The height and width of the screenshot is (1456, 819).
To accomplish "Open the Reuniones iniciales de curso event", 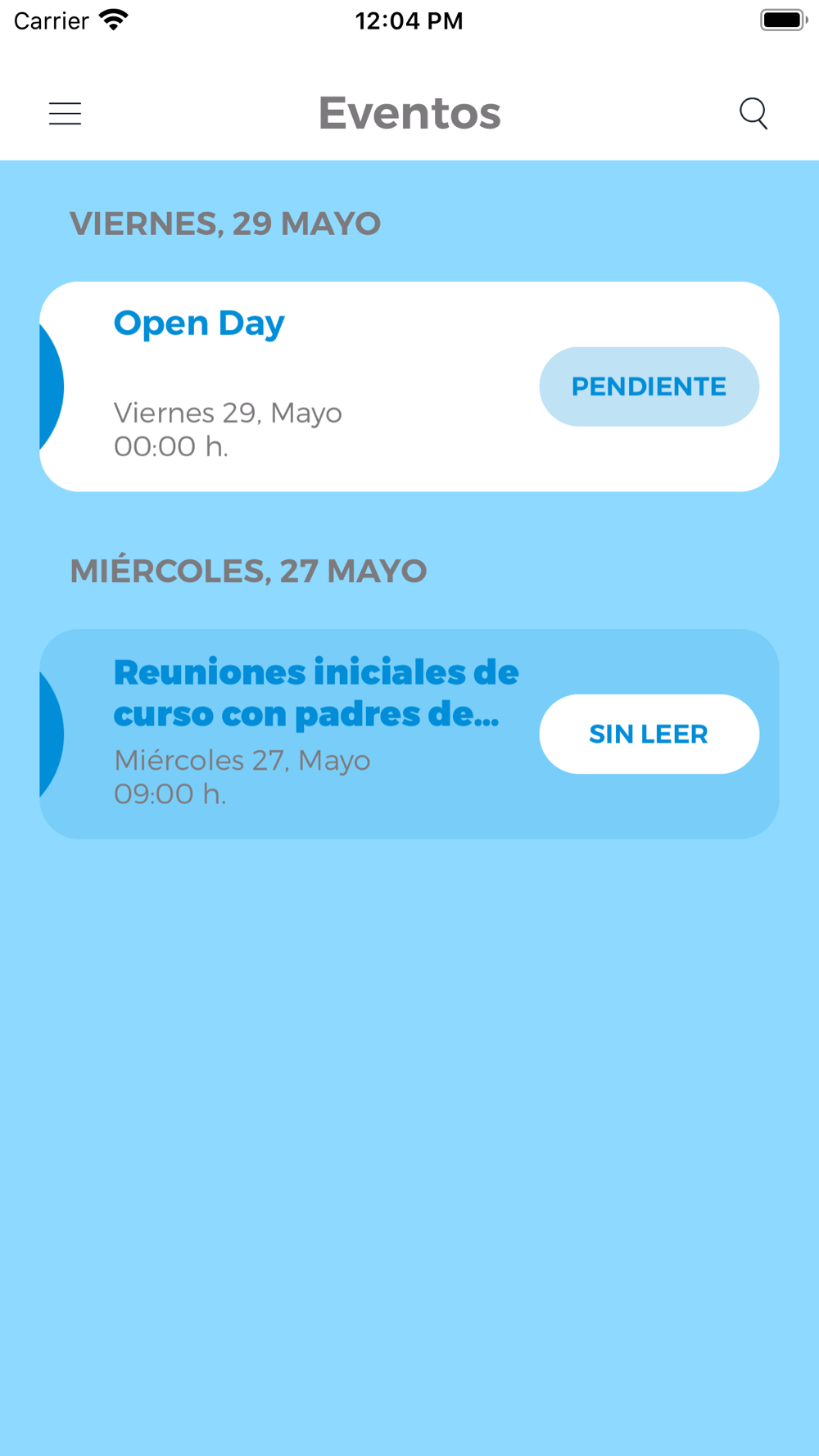I will click(x=409, y=734).
